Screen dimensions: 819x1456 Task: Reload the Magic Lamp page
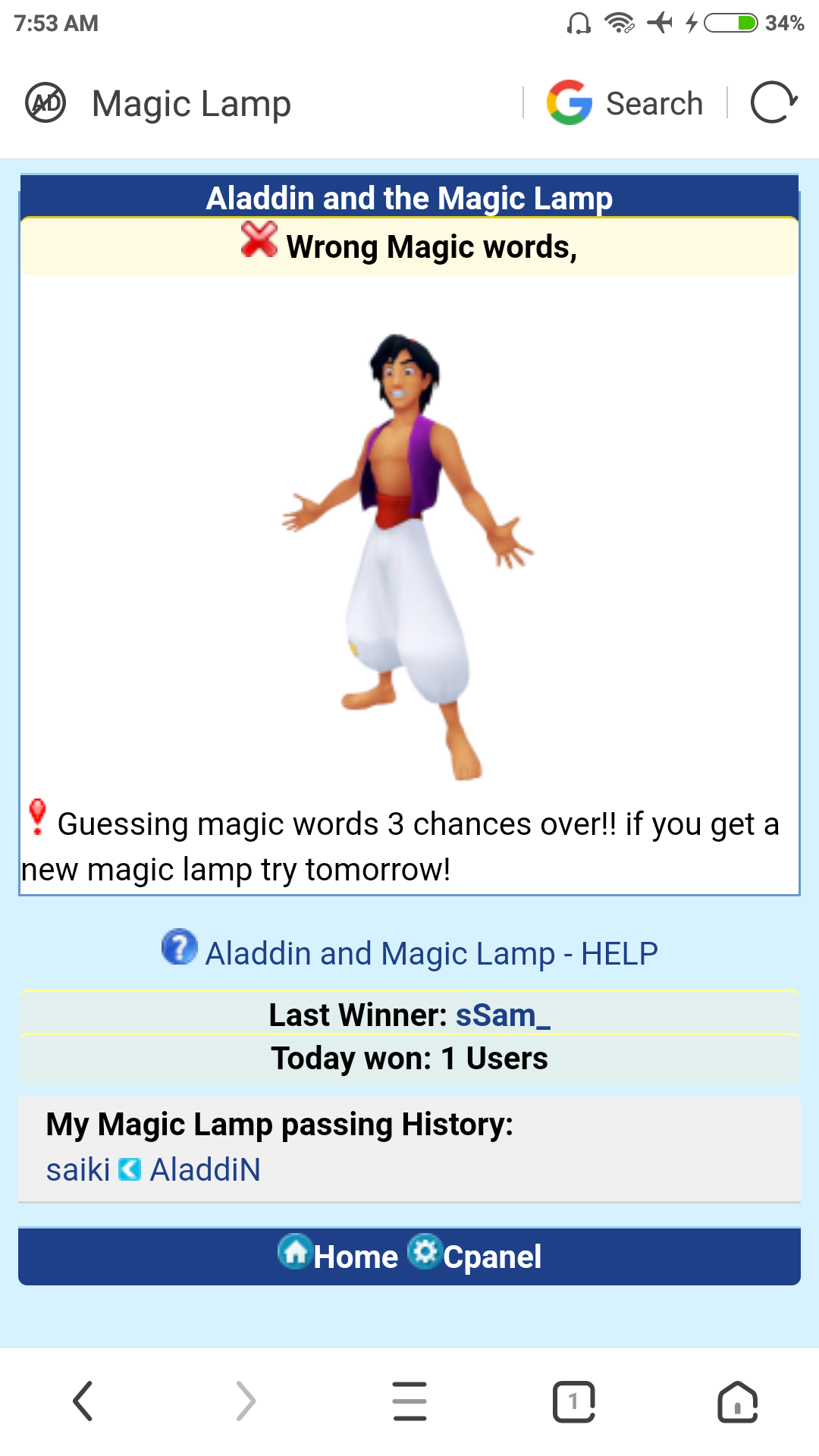(773, 103)
